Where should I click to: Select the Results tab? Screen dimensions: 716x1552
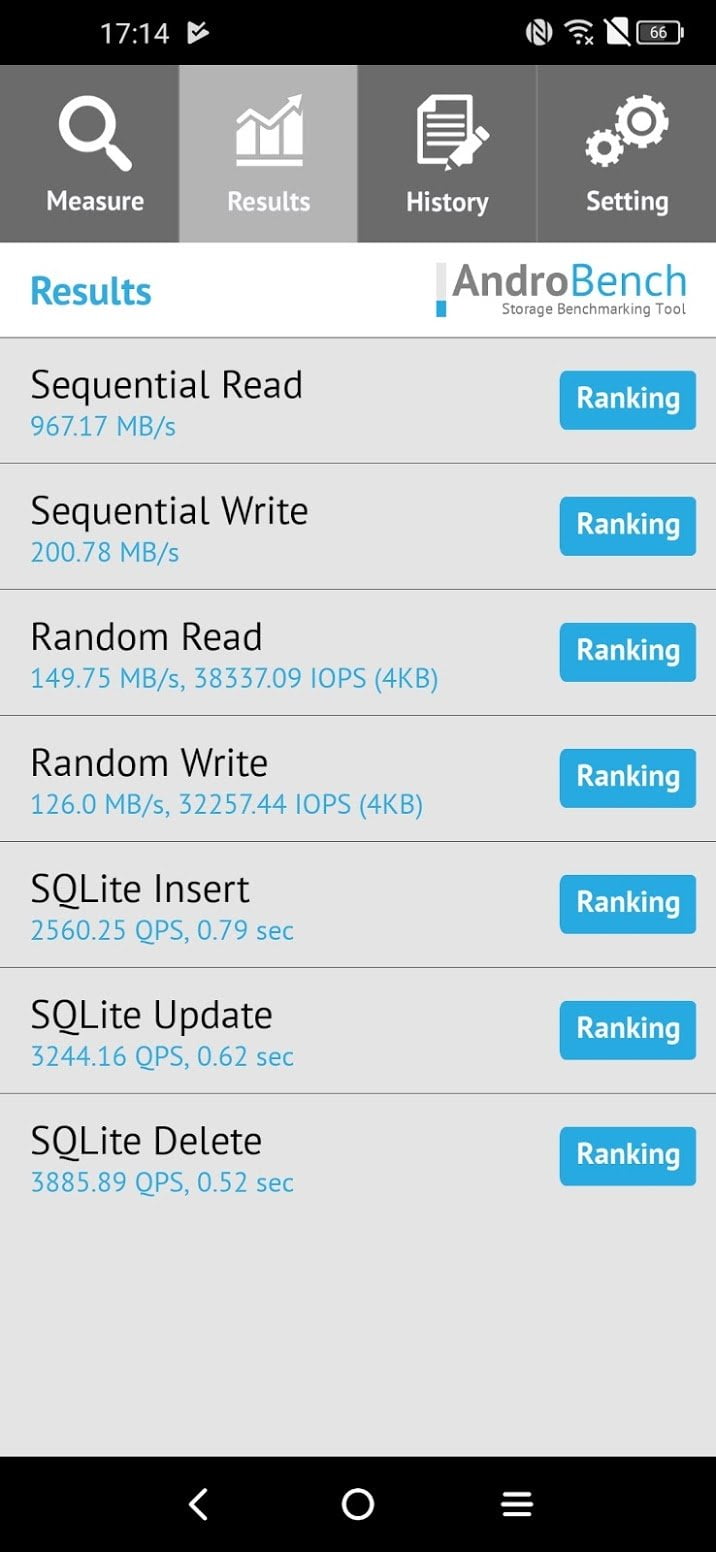click(x=268, y=155)
